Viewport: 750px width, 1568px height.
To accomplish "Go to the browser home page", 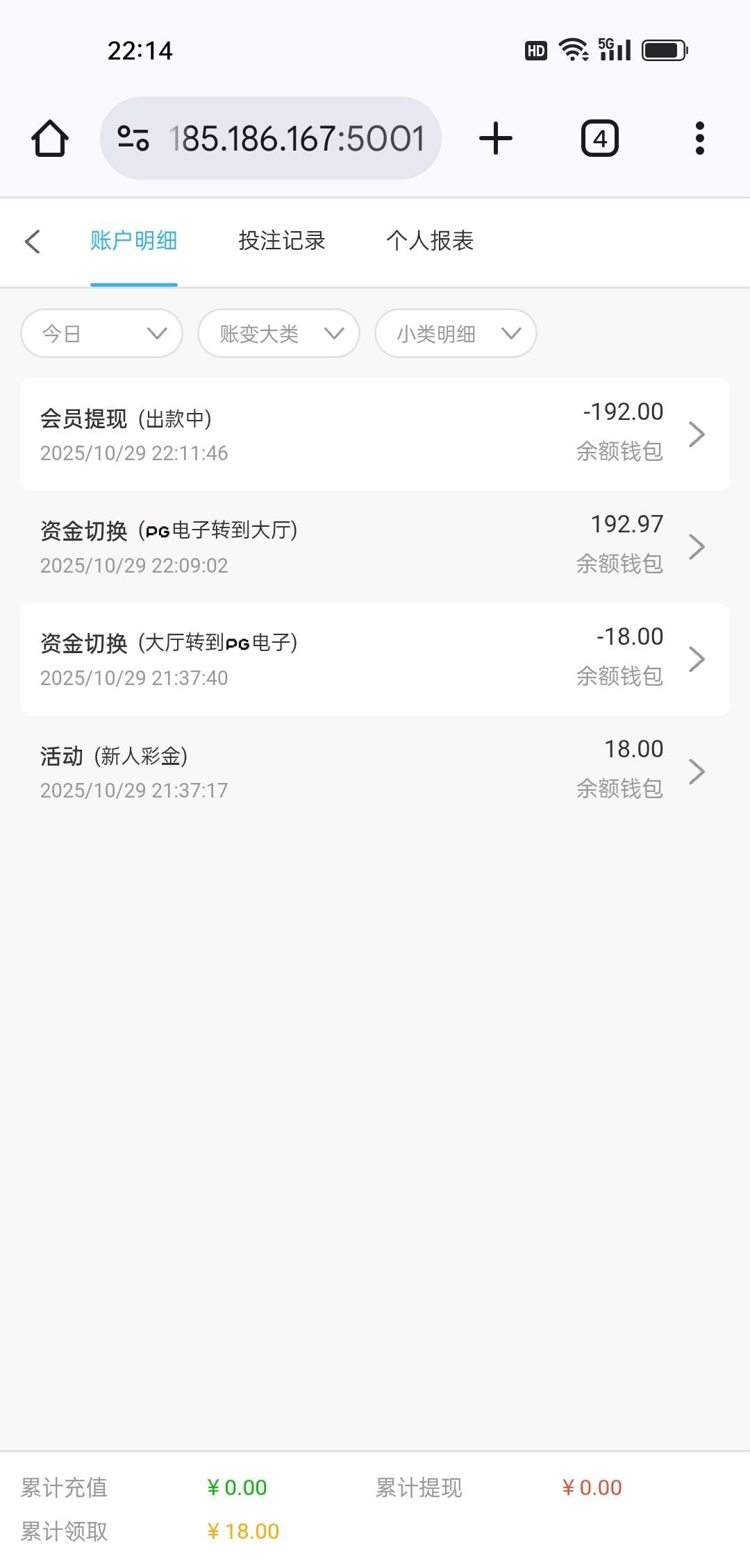I will (x=50, y=138).
